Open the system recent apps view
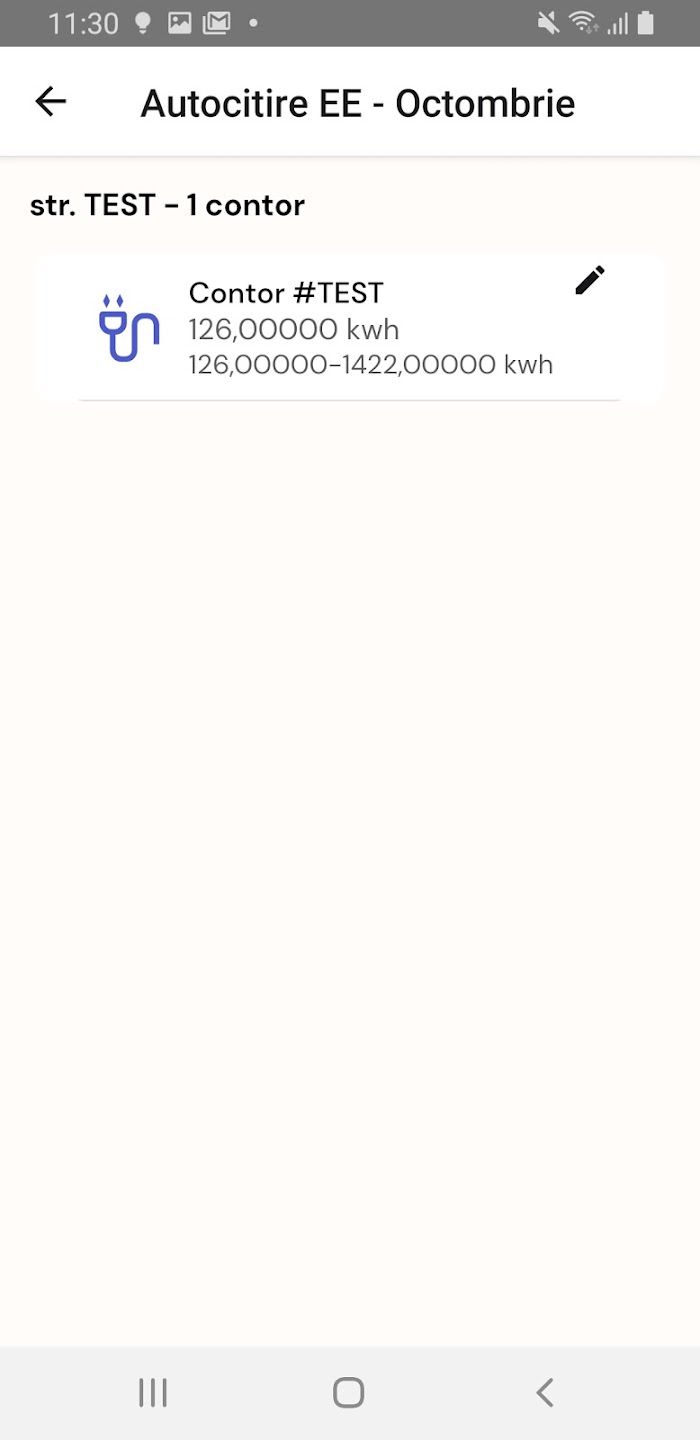 click(x=153, y=1392)
